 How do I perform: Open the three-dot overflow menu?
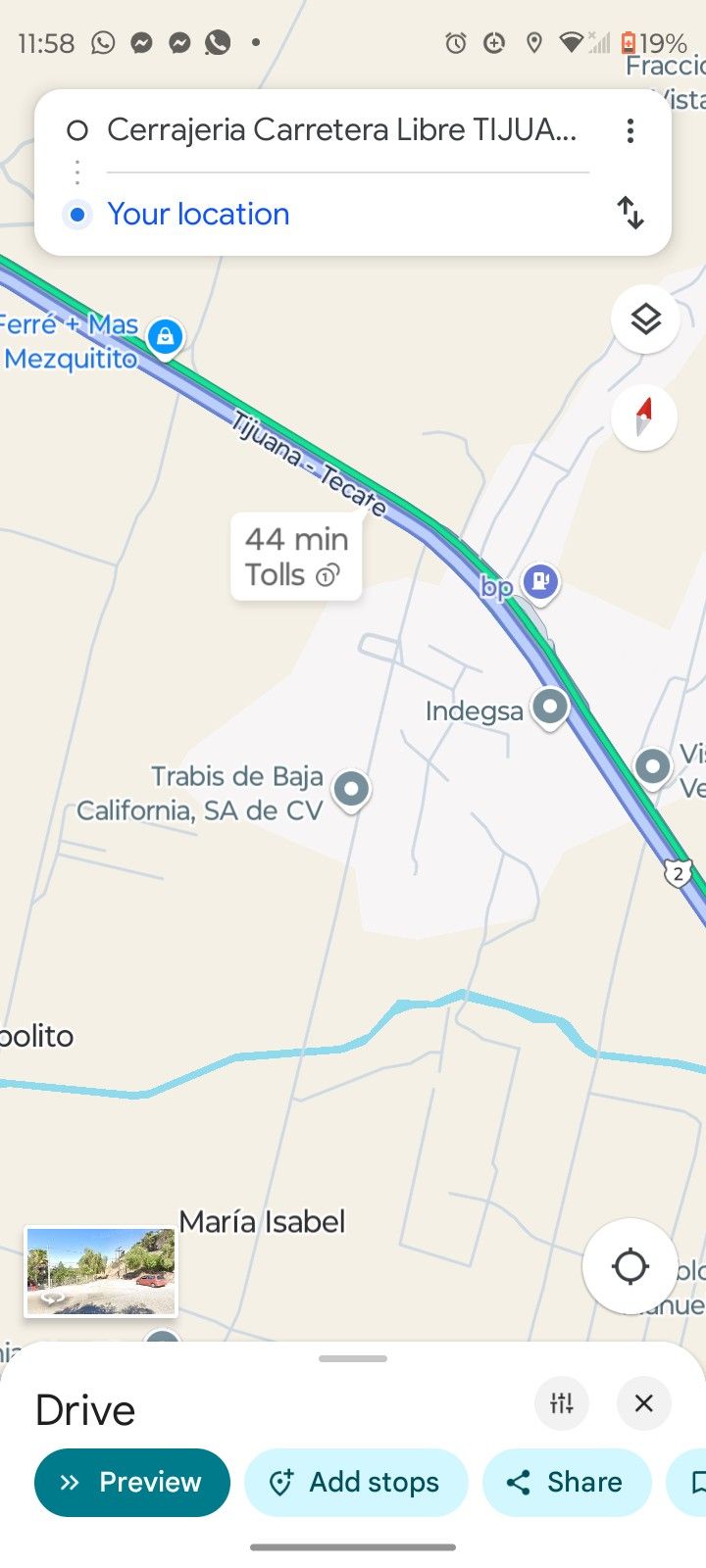coord(630,130)
